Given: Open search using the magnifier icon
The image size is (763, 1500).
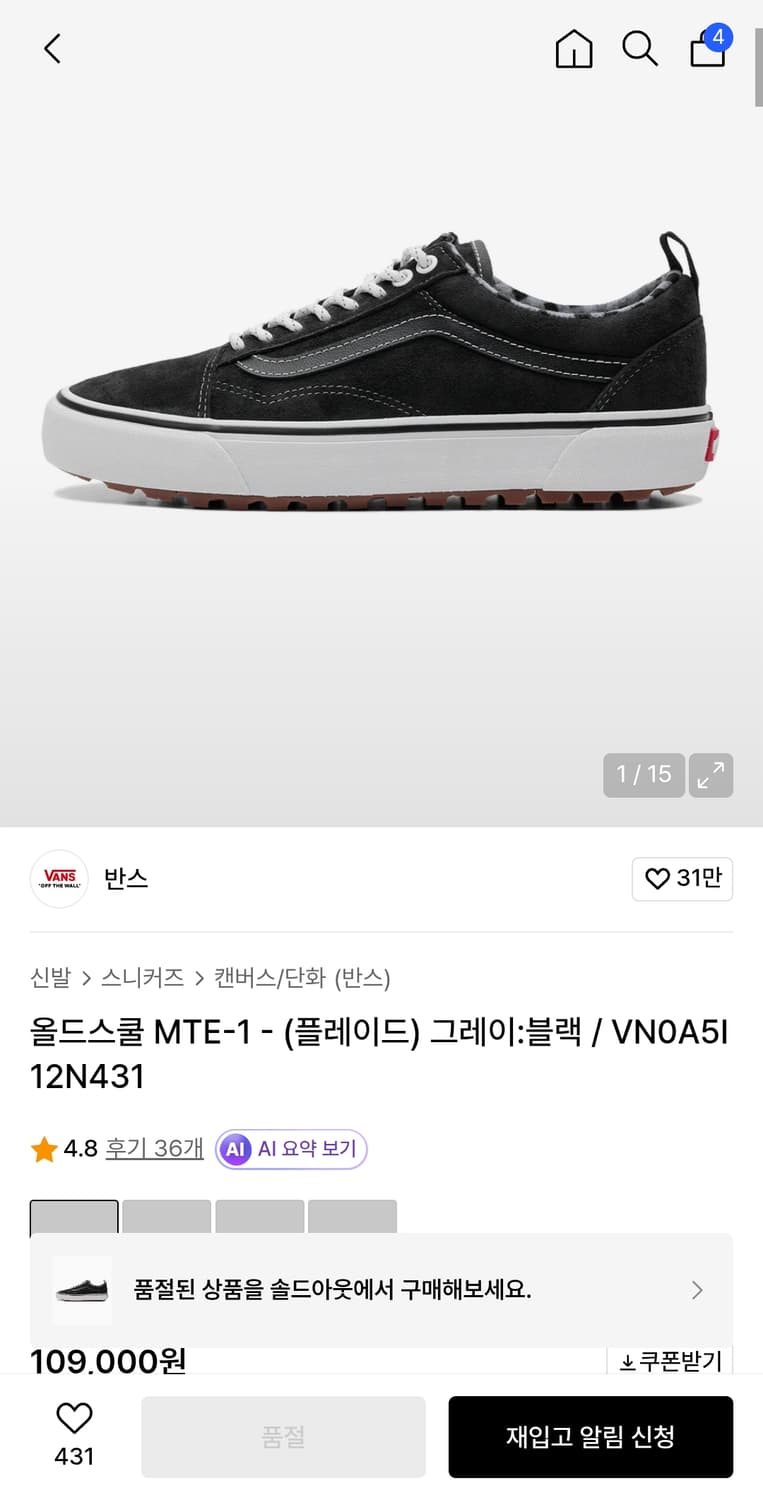Looking at the screenshot, I should click(x=640, y=48).
